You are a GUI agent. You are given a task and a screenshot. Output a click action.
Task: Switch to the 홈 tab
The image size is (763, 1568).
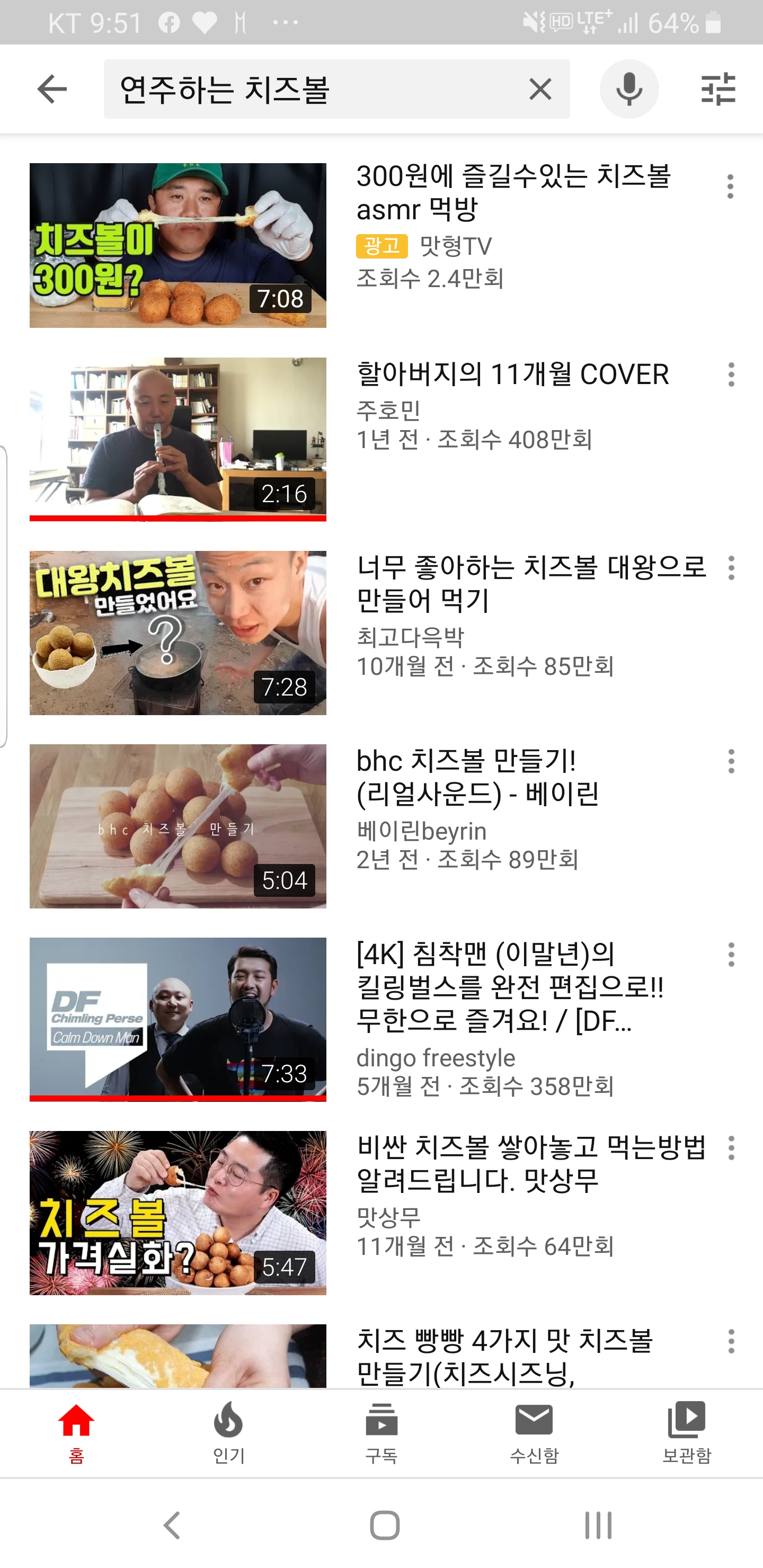pyautogui.click(x=76, y=1433)
